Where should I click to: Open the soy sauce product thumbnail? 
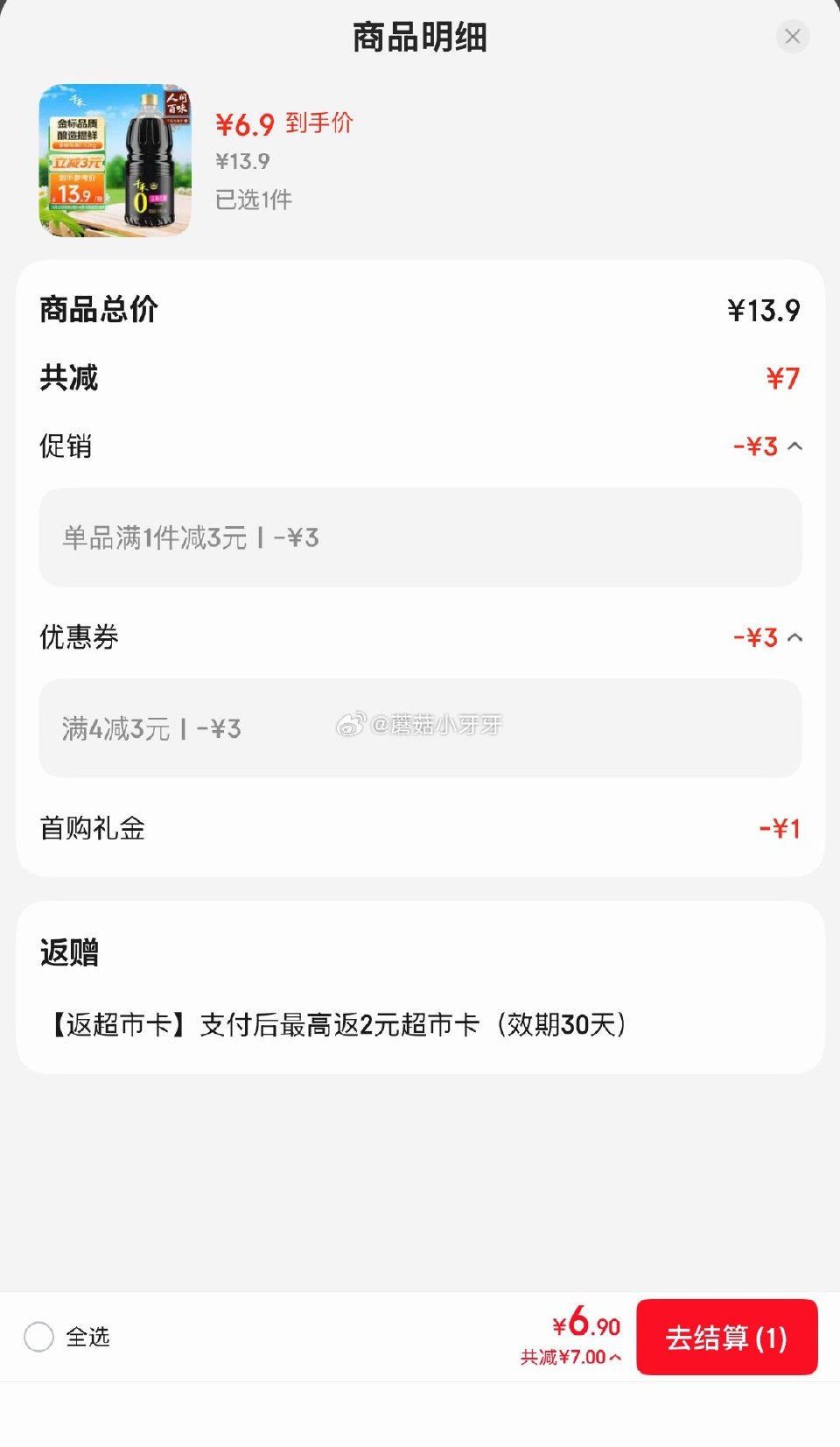[114, 159]
